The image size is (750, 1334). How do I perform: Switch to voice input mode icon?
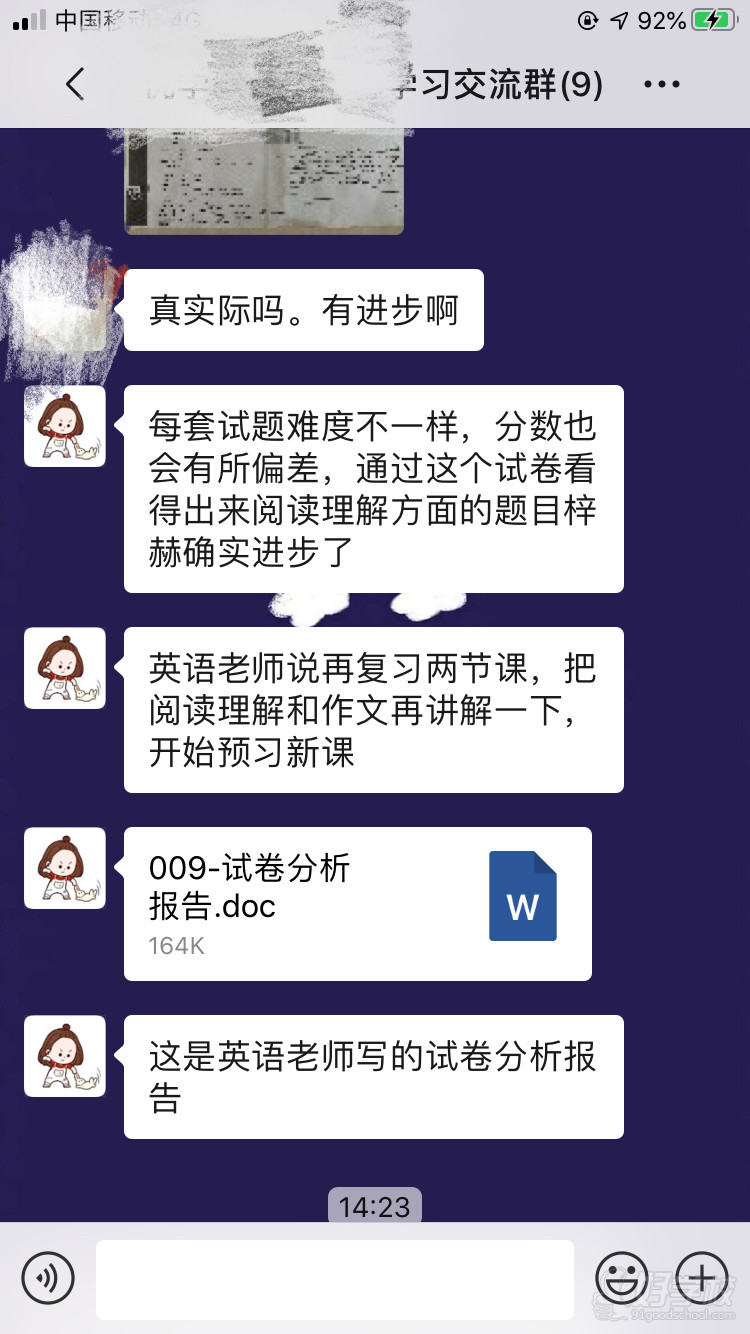tap(49, 1278)
